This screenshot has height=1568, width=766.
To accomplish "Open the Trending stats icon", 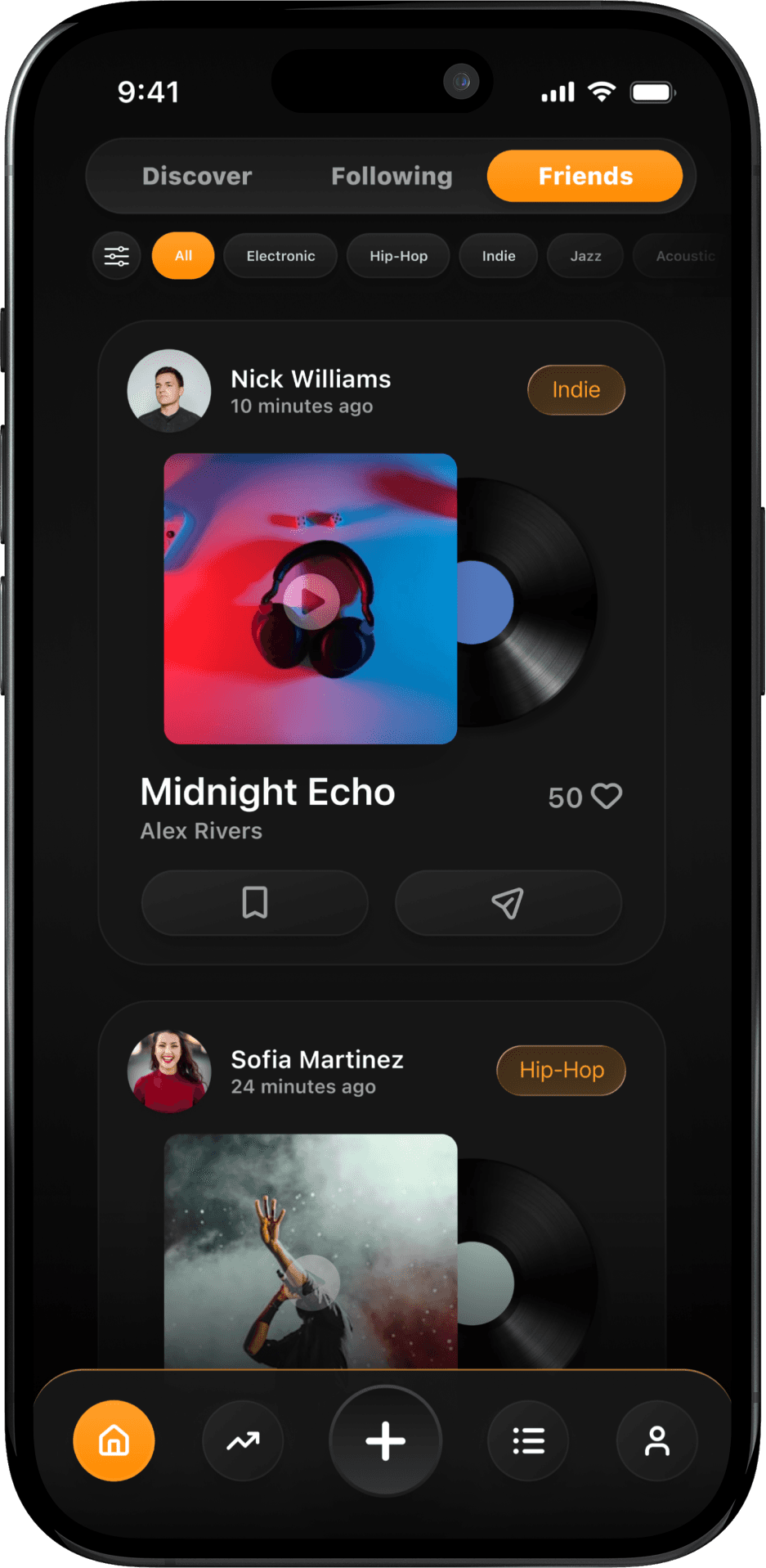I will pos(243,1441).
